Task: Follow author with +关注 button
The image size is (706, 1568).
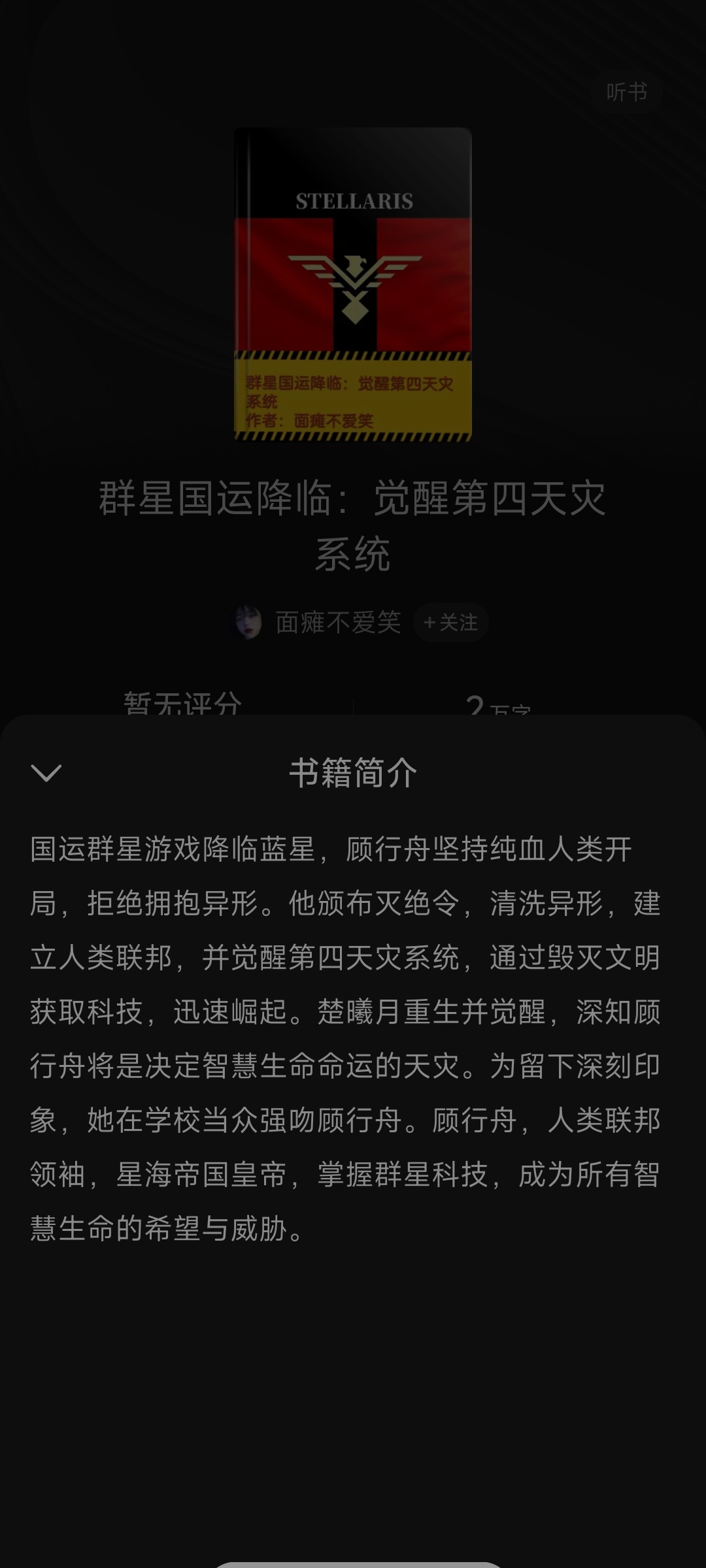Action: [x=451, y=623]
